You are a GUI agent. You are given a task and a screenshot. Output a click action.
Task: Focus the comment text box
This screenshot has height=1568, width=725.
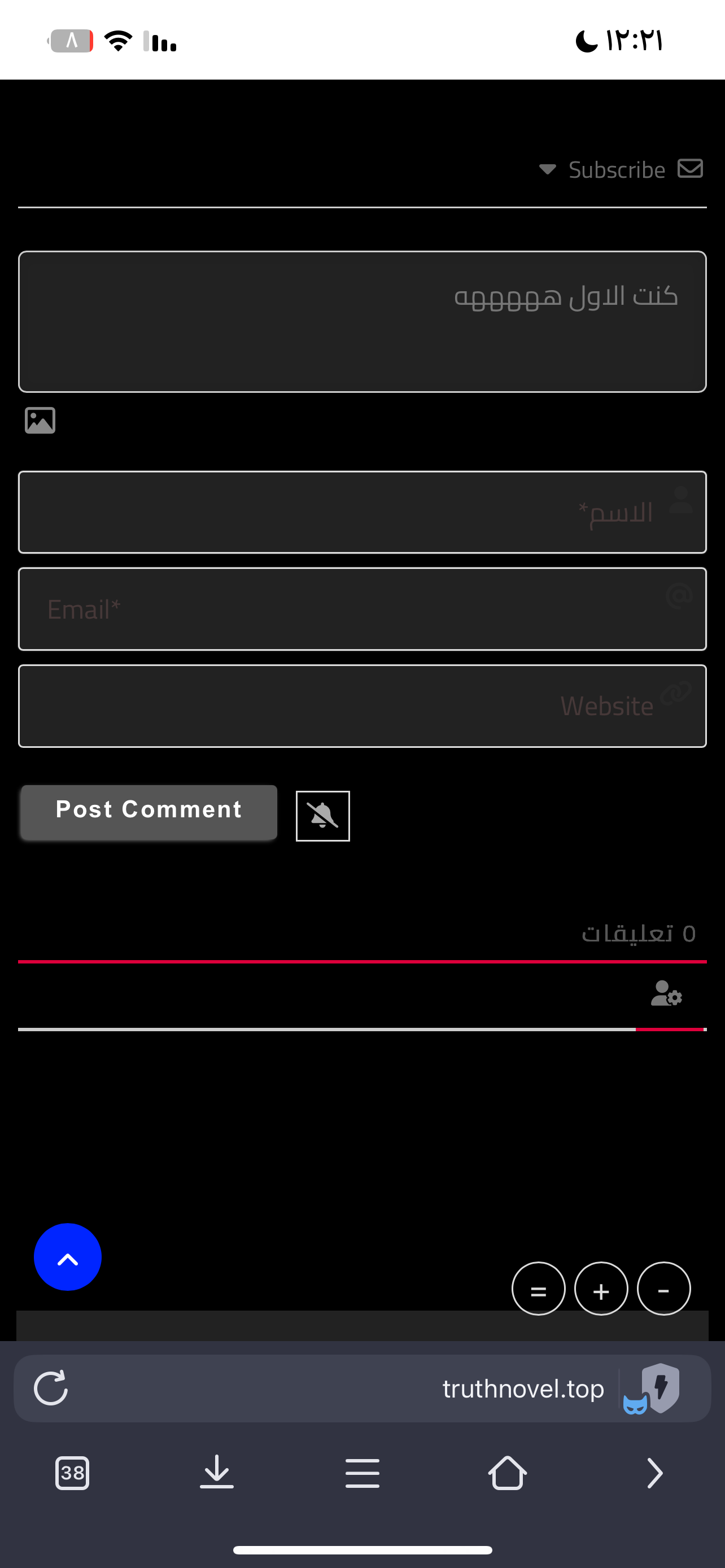pos(362,321)
